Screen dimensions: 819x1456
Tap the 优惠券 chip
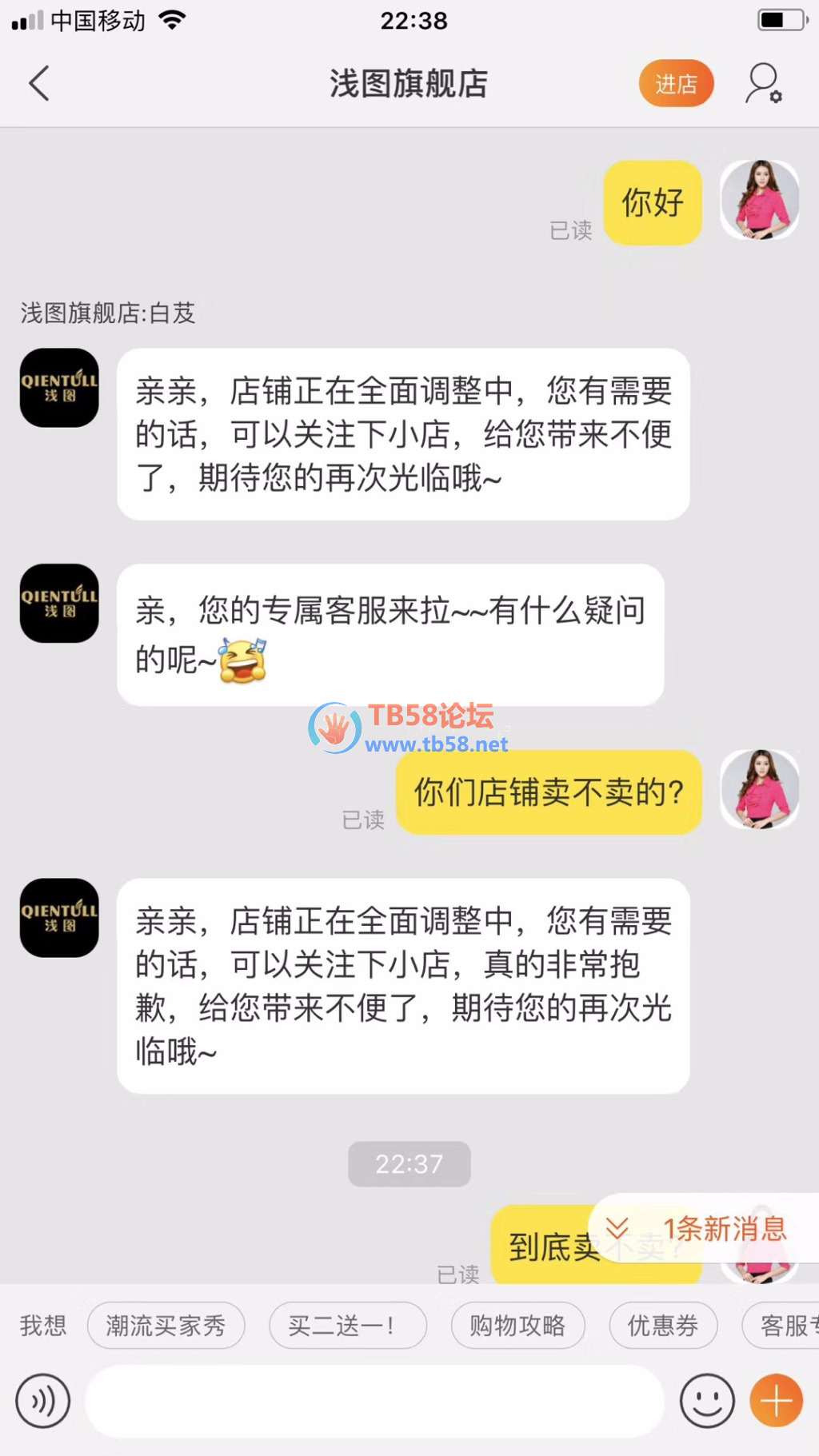click(x=663, y=1326)
